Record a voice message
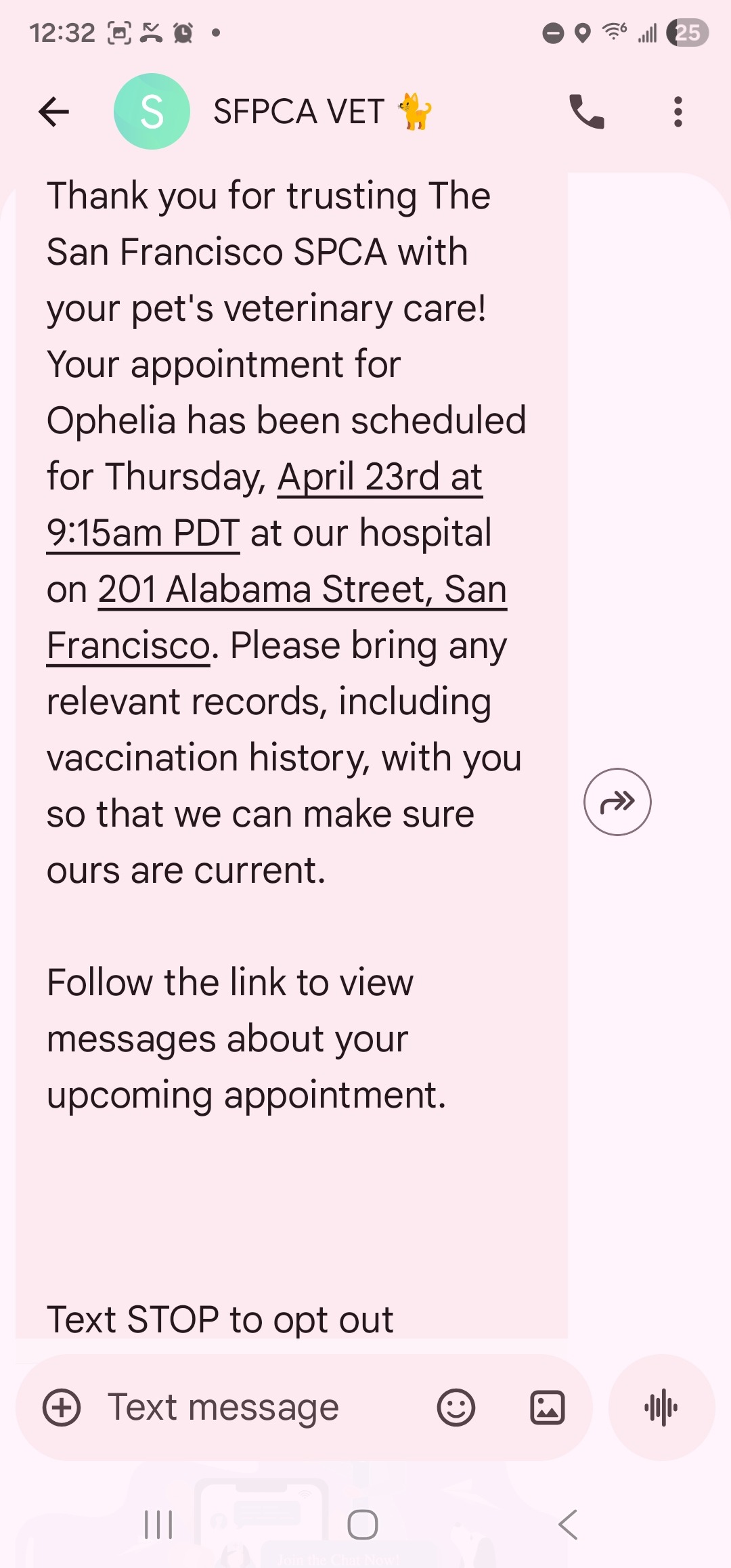Image resolution: width=731 pixels, height=1568 pixels. 661,1408
